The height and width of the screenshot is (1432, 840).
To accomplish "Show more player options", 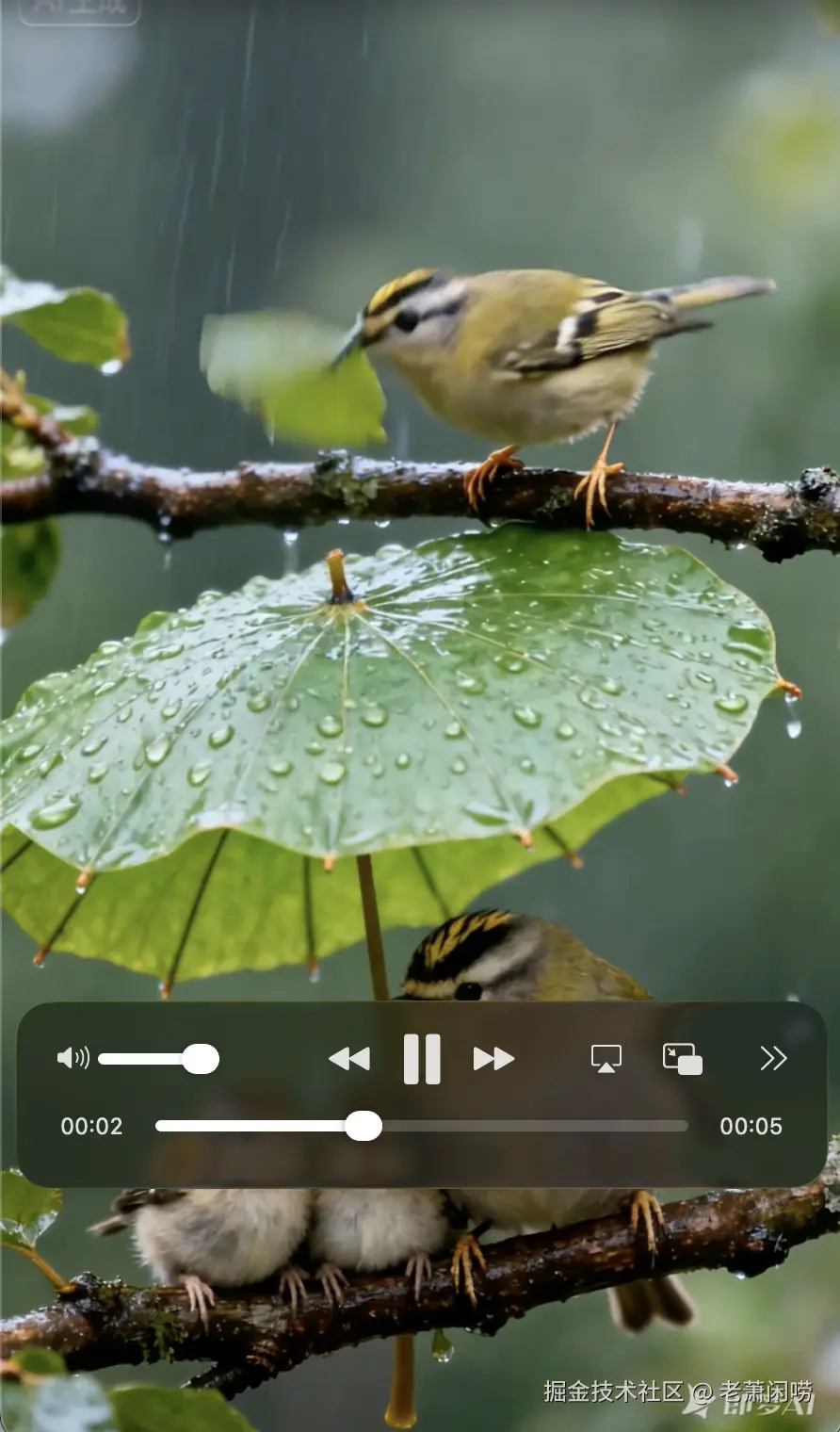I will tap(773, 1058).
